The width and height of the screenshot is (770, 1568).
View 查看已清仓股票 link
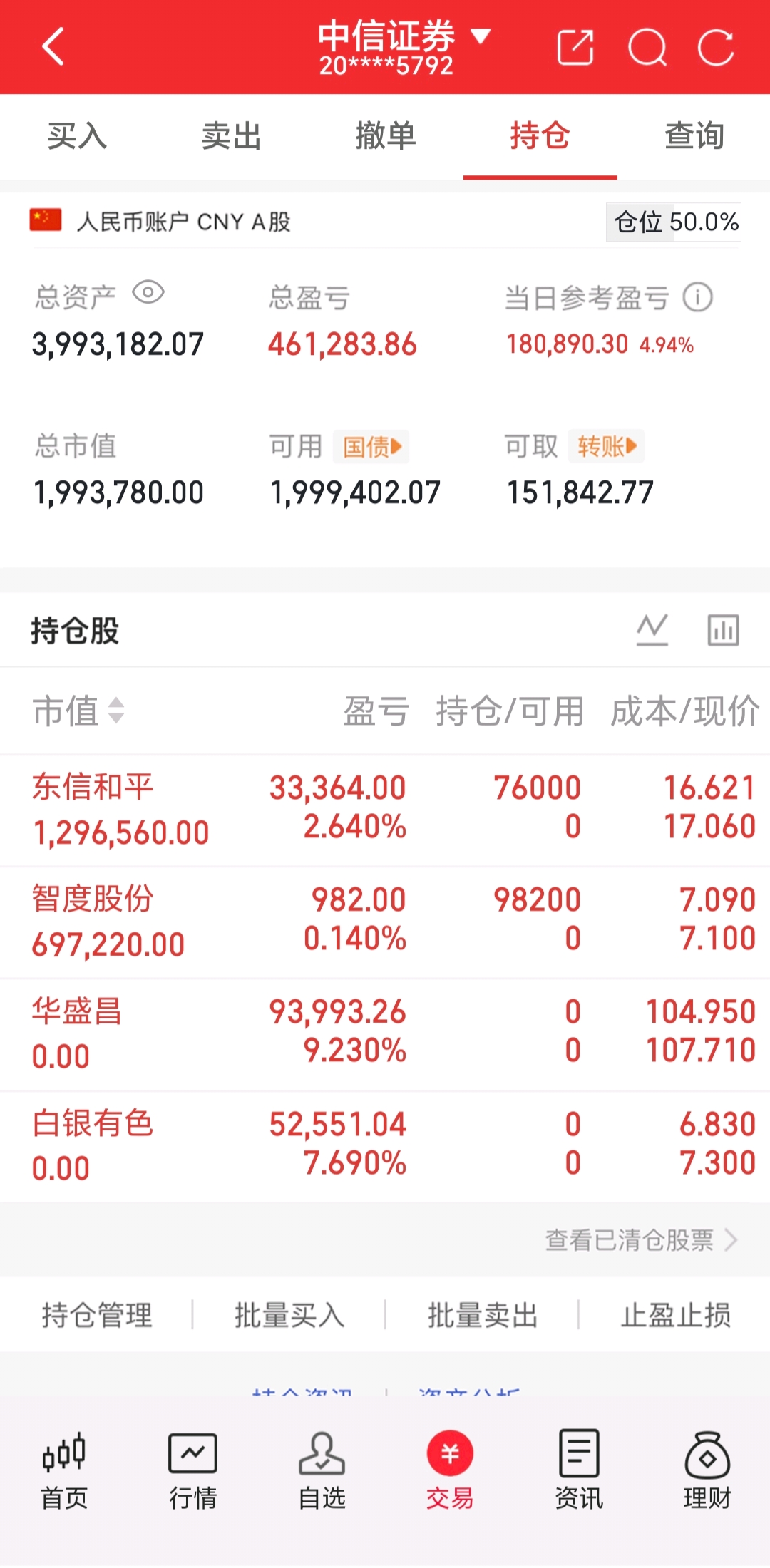pos(642,1240)
